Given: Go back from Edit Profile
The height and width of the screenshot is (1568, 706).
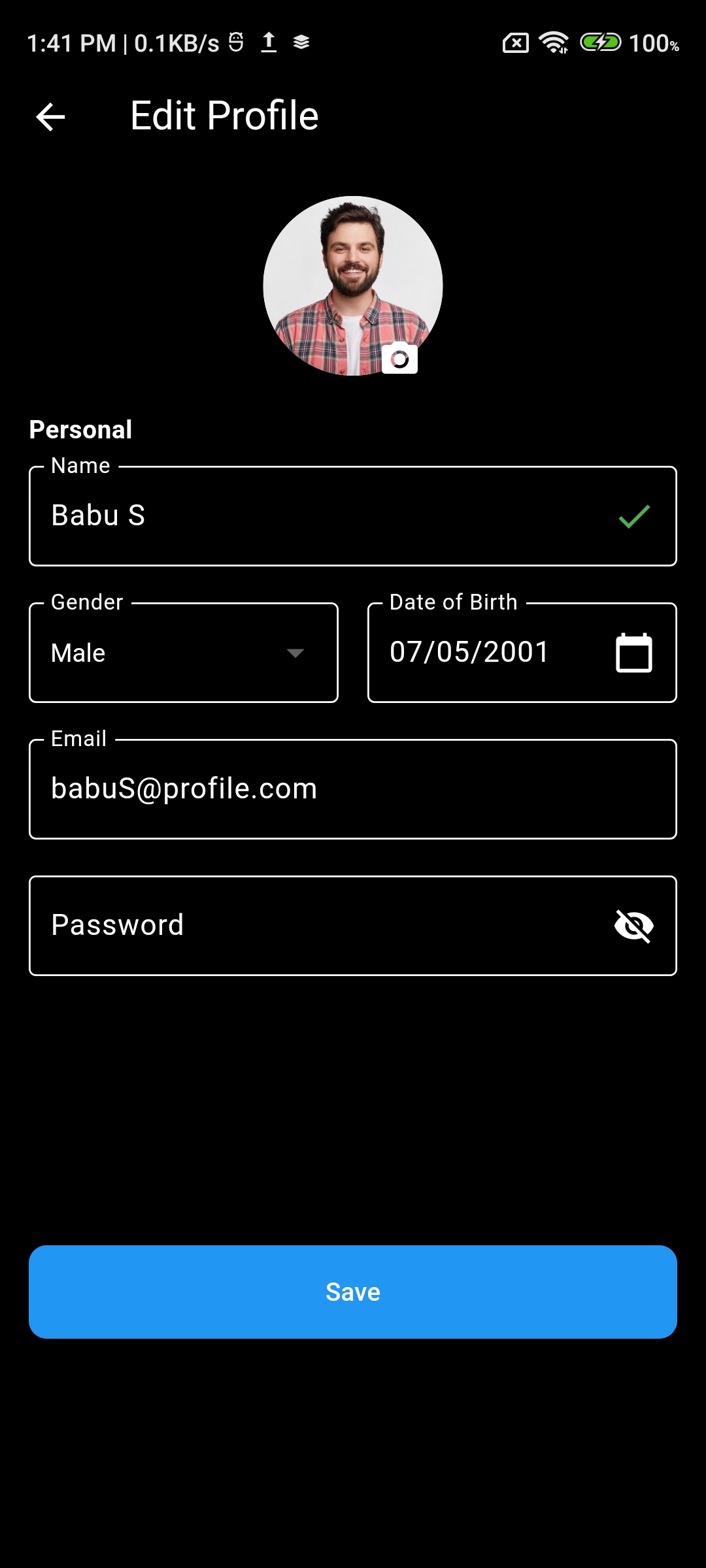Looking at the screenshot, I should pos(50,117).
